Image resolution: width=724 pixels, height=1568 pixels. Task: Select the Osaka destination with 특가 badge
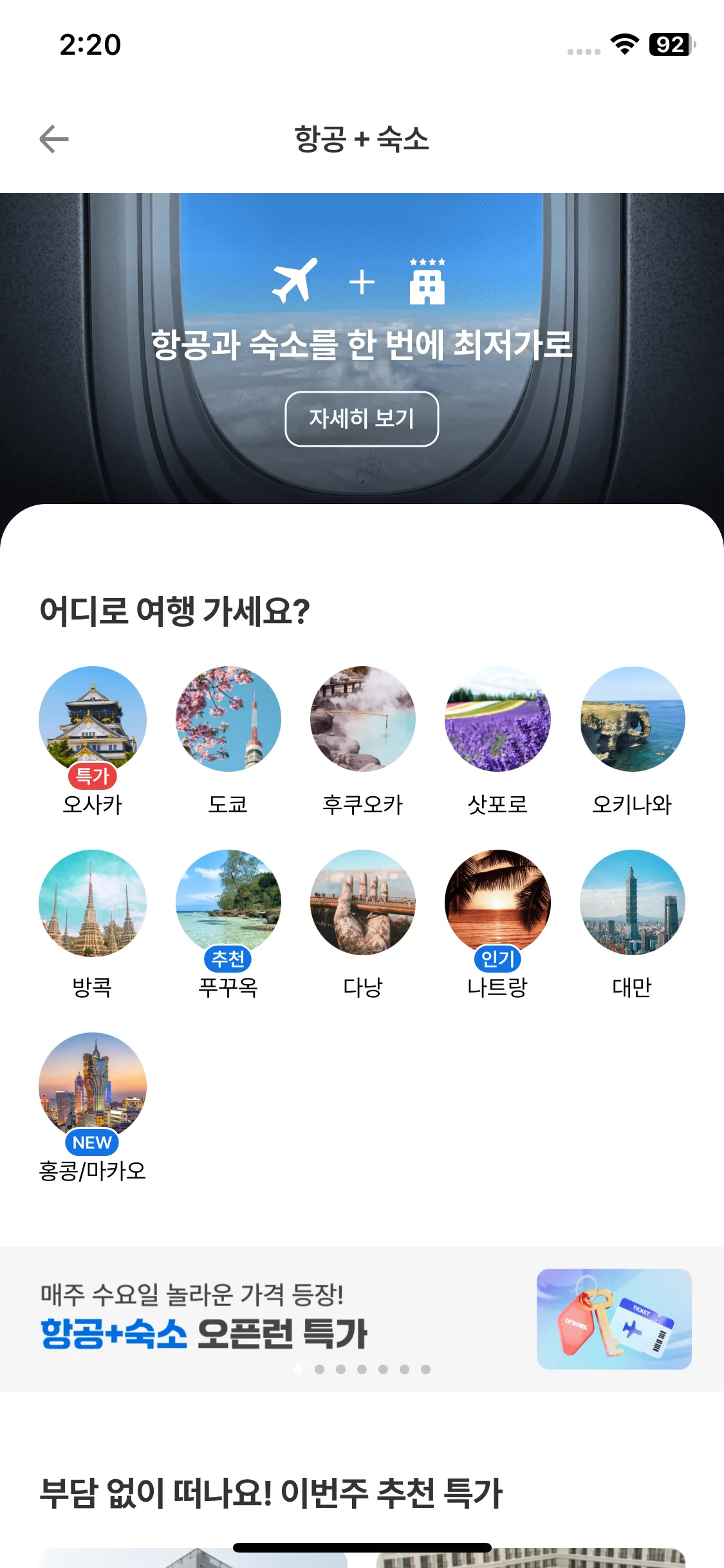pos(93,719)
